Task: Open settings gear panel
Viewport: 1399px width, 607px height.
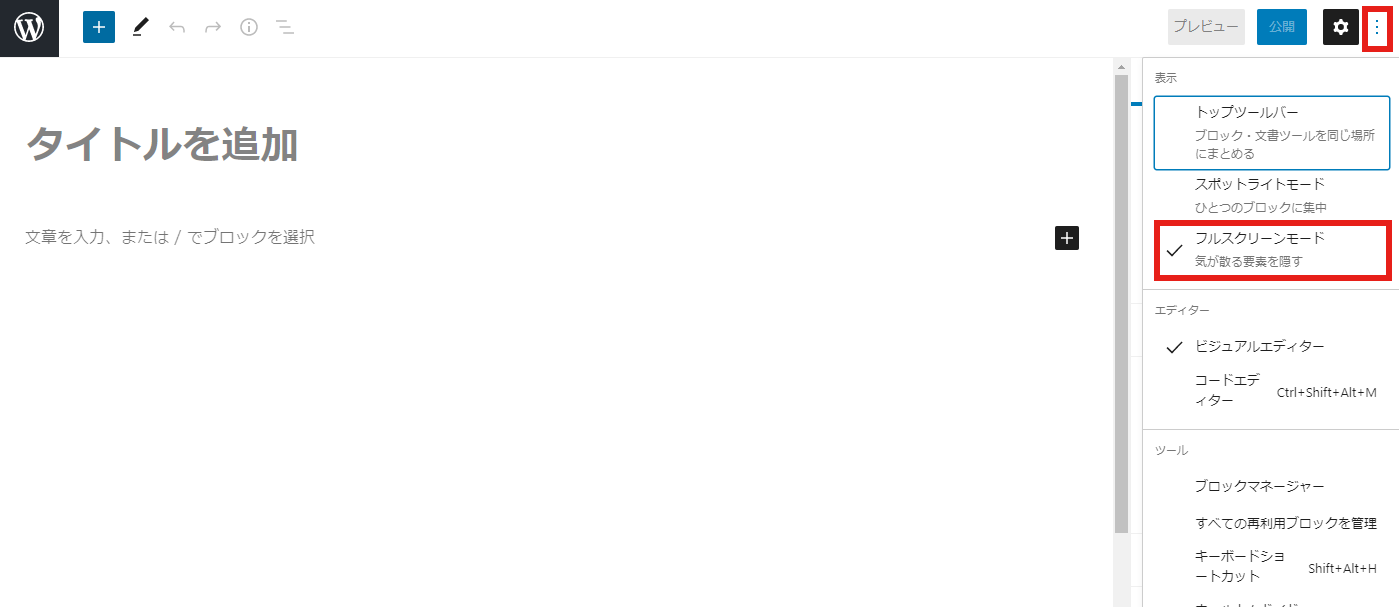Action: (x=1340, y=27)
